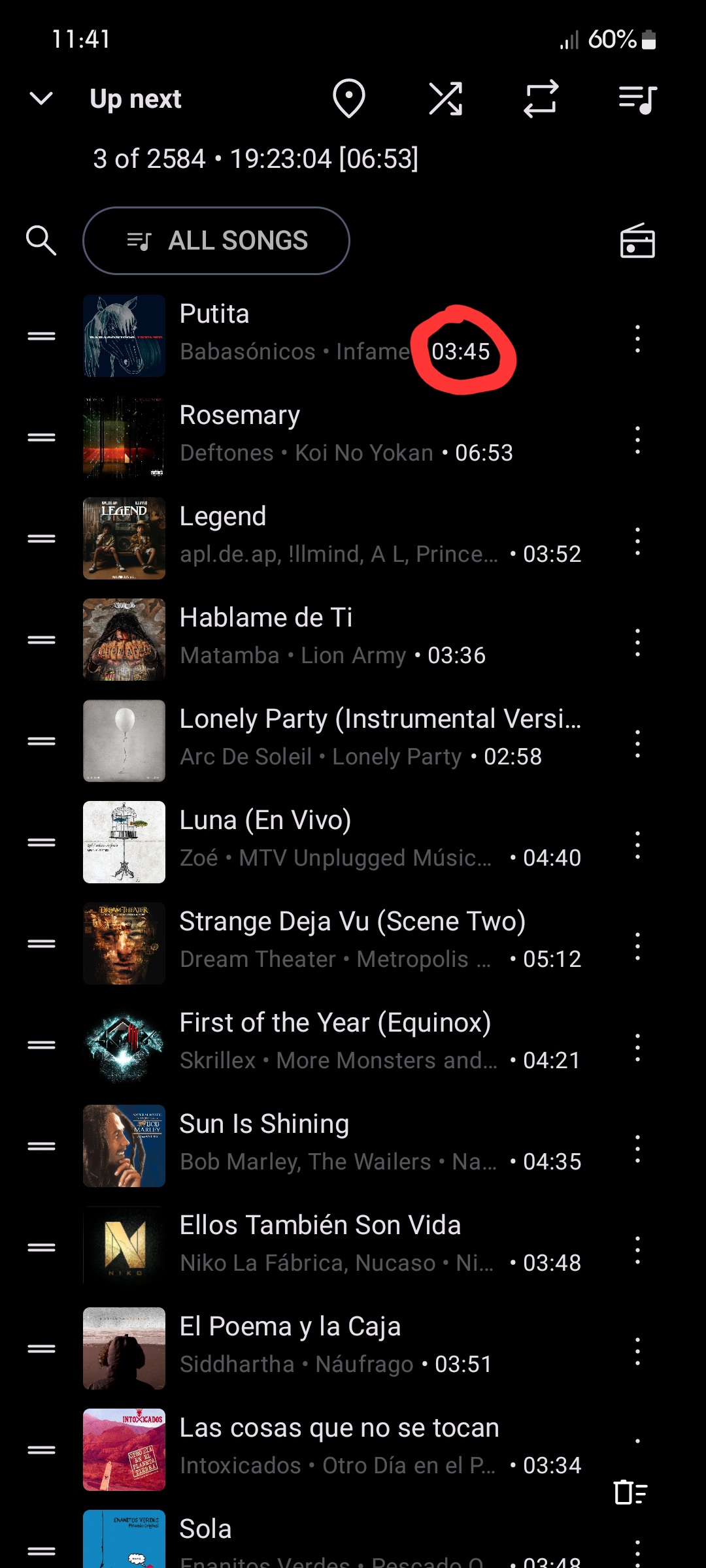Open more options for Sun Is Shining

click(637, 1149)
